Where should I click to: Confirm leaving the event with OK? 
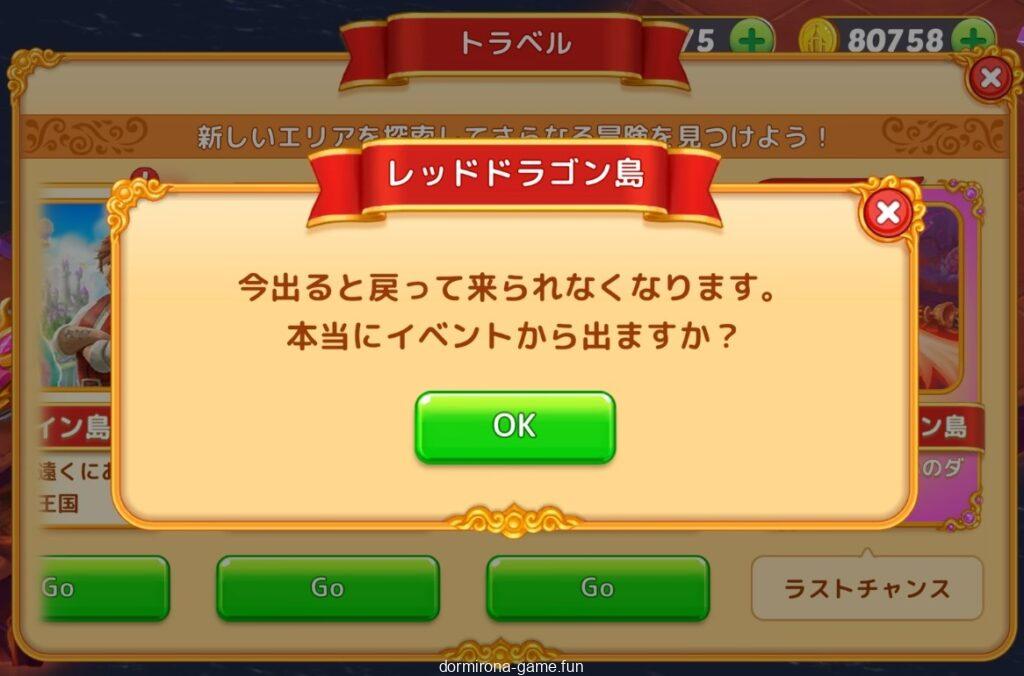coord(515,427)
